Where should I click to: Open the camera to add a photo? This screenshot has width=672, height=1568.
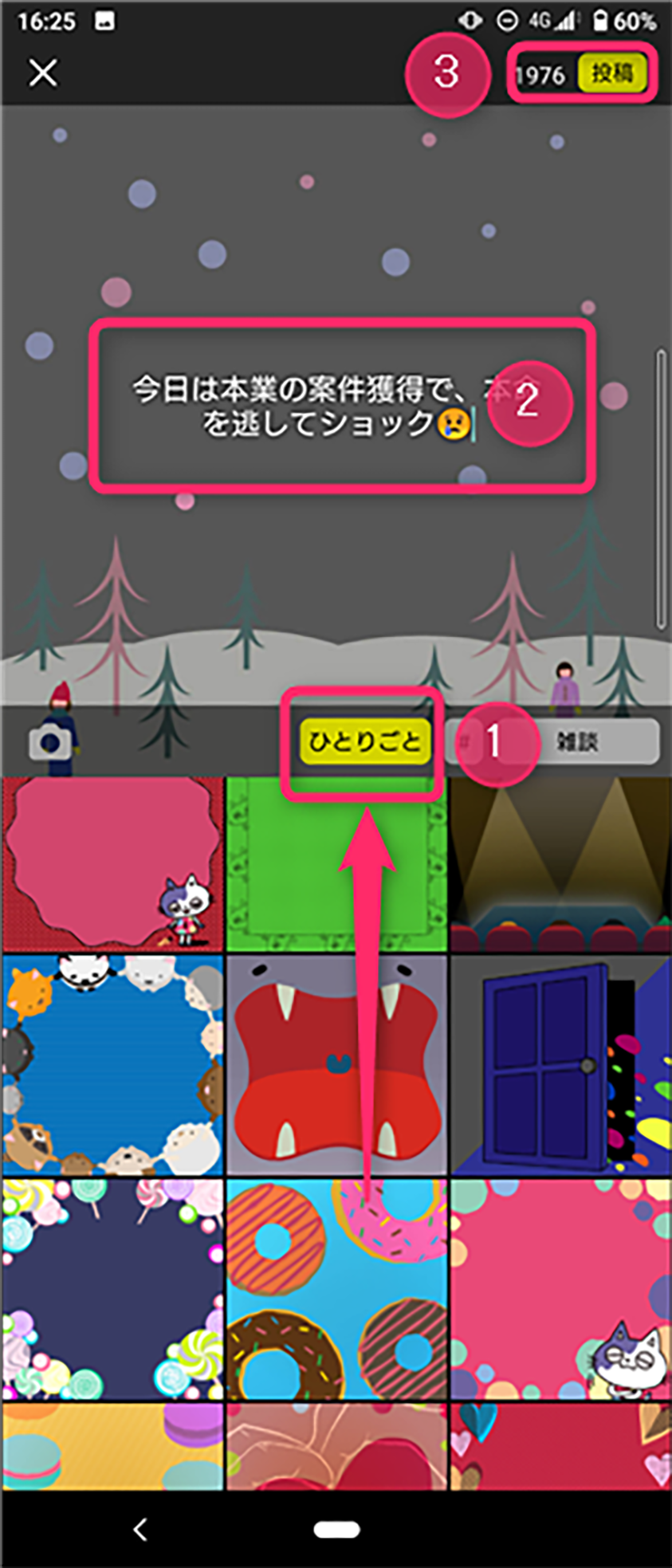click(x=49, y=743)
